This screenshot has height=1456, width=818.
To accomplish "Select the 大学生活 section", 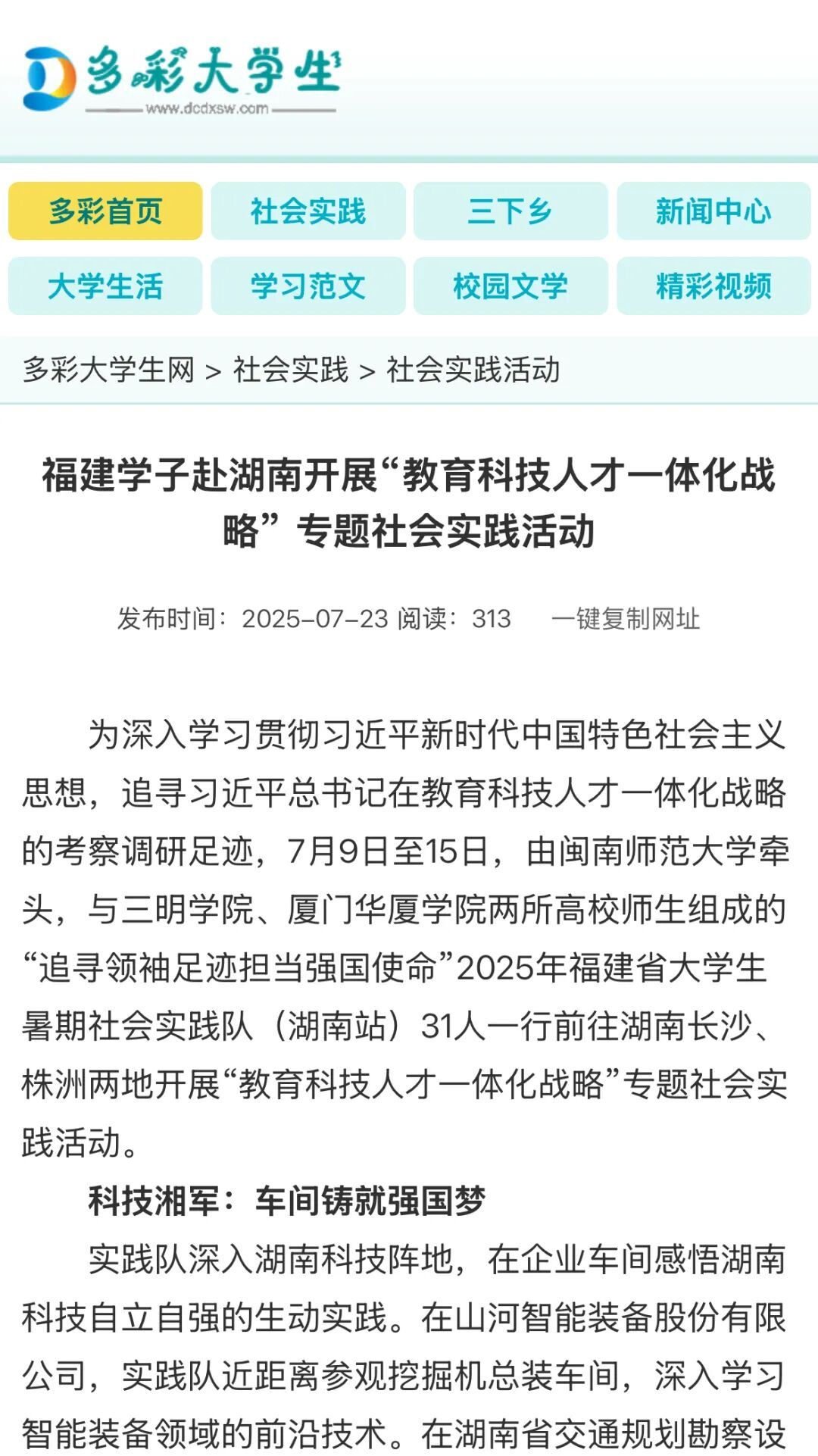I will (105, 286).
